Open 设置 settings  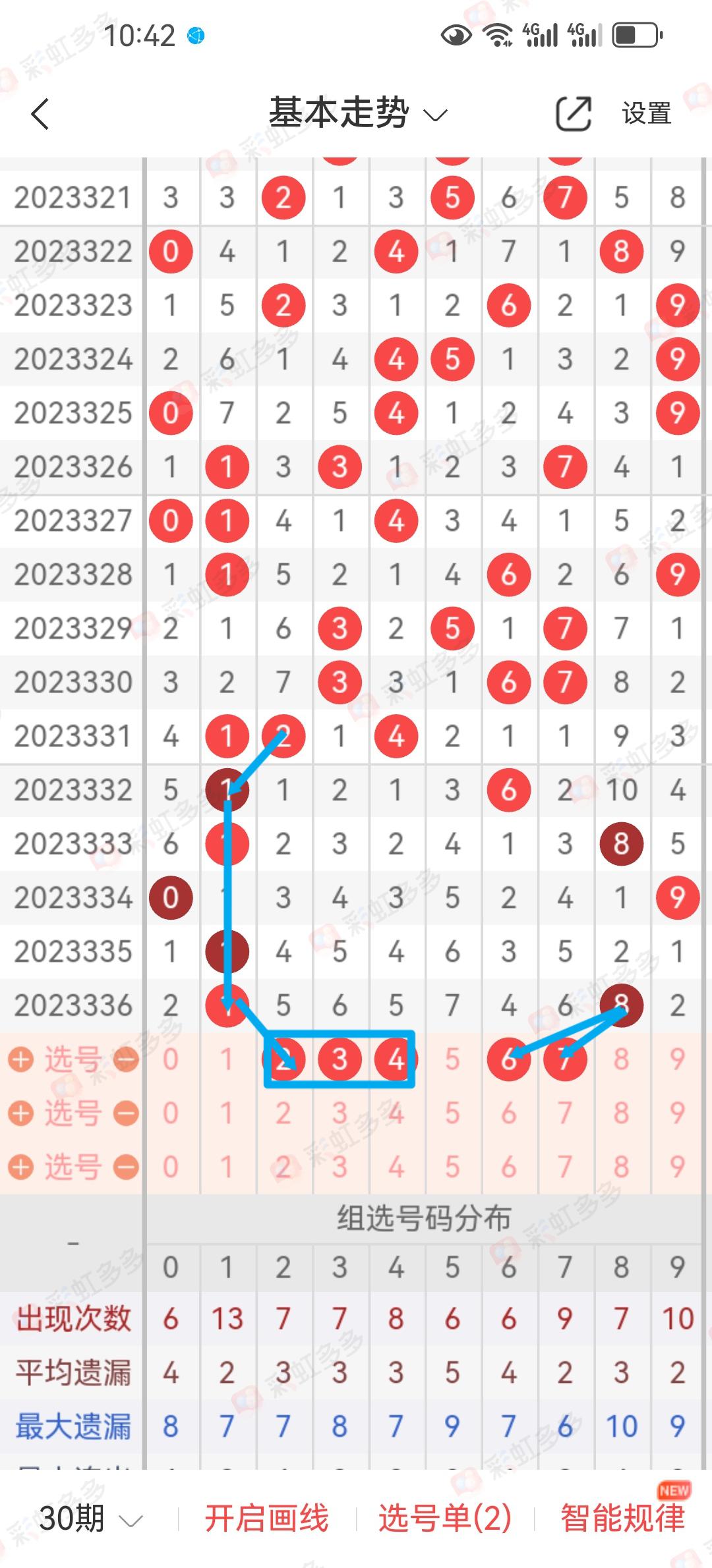click(646, 113)
